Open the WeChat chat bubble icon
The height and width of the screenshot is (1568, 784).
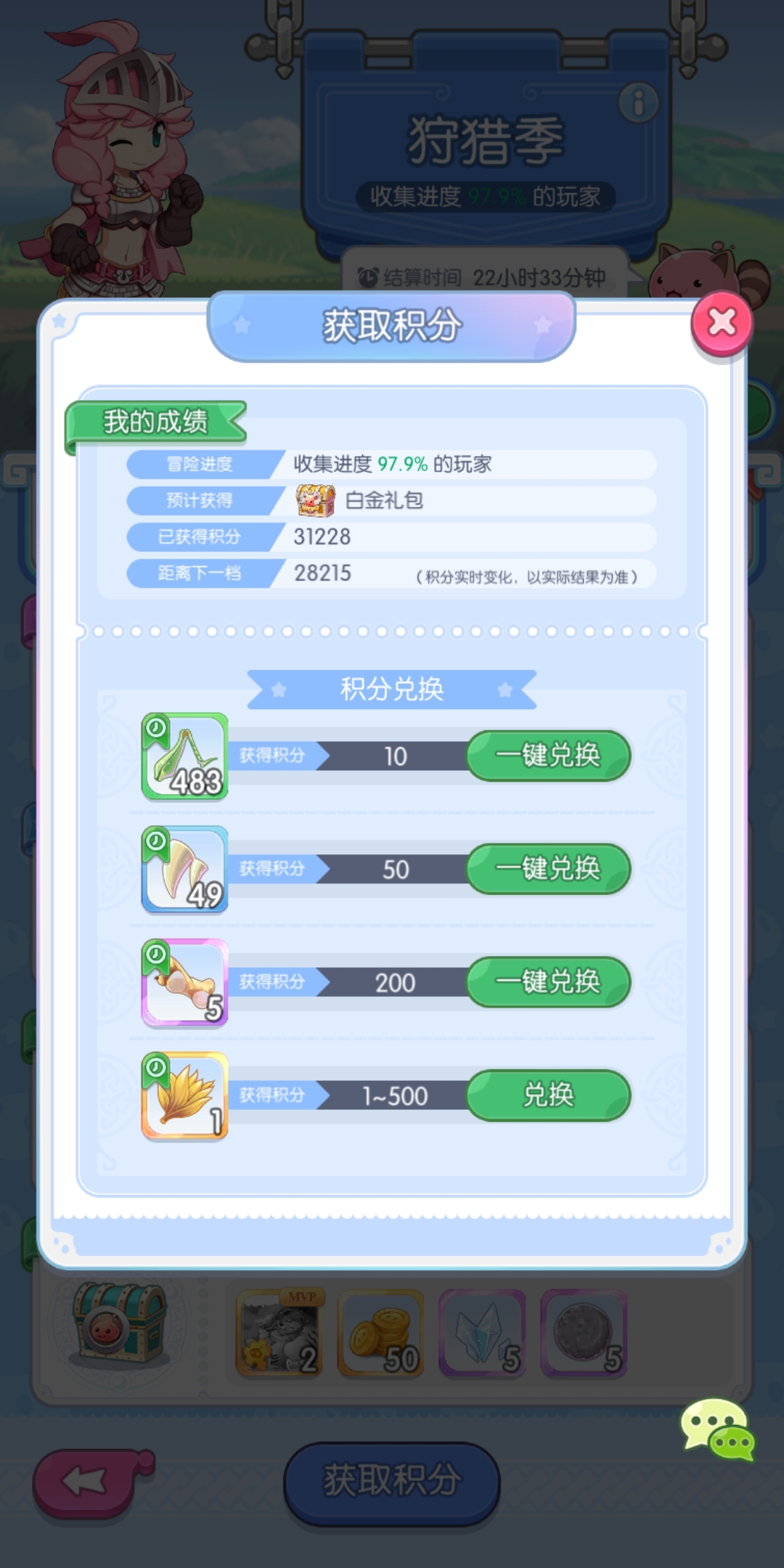point(718,1429)
